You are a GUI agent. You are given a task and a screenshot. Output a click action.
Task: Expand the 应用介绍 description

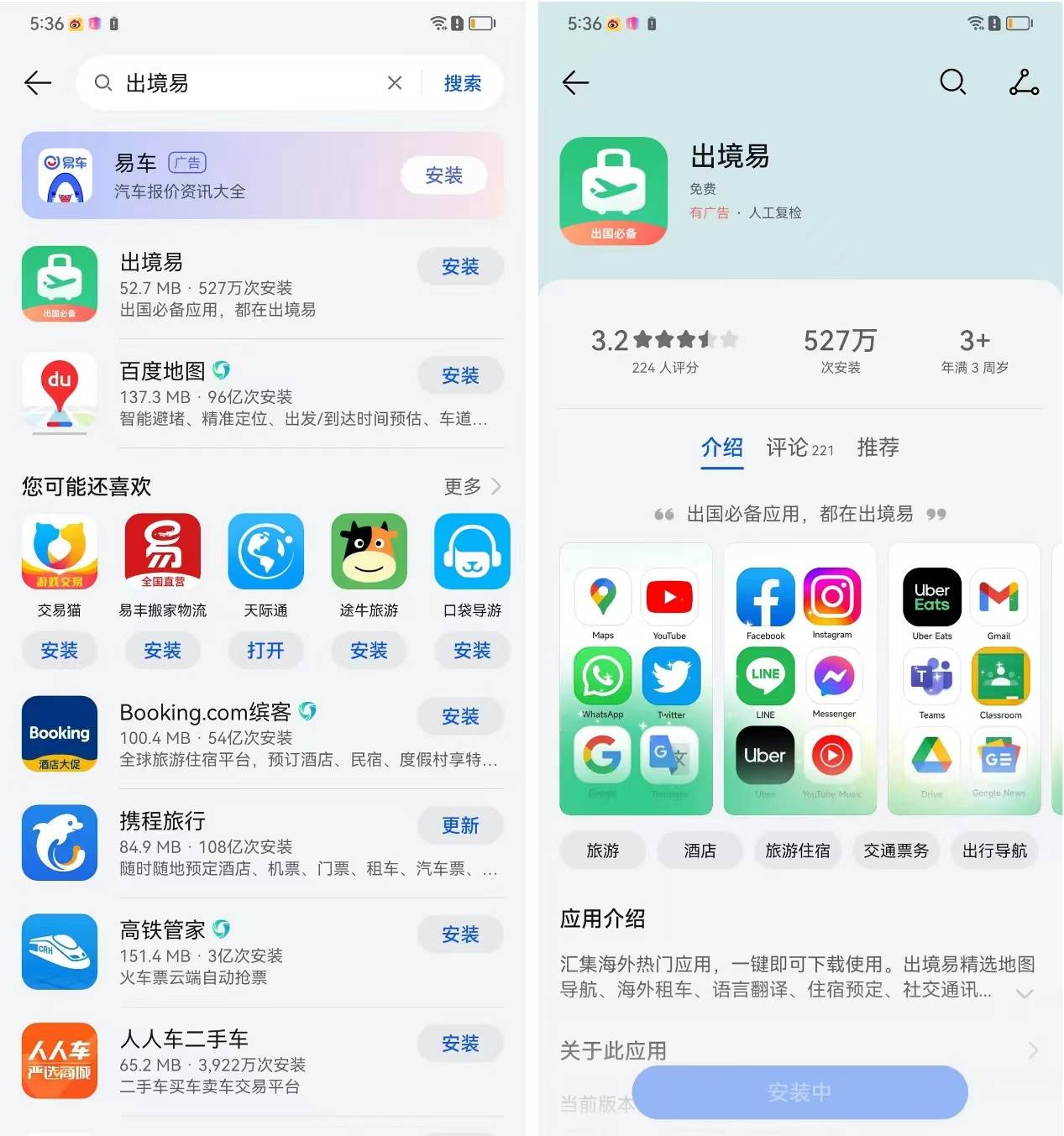click(1024, 992)
